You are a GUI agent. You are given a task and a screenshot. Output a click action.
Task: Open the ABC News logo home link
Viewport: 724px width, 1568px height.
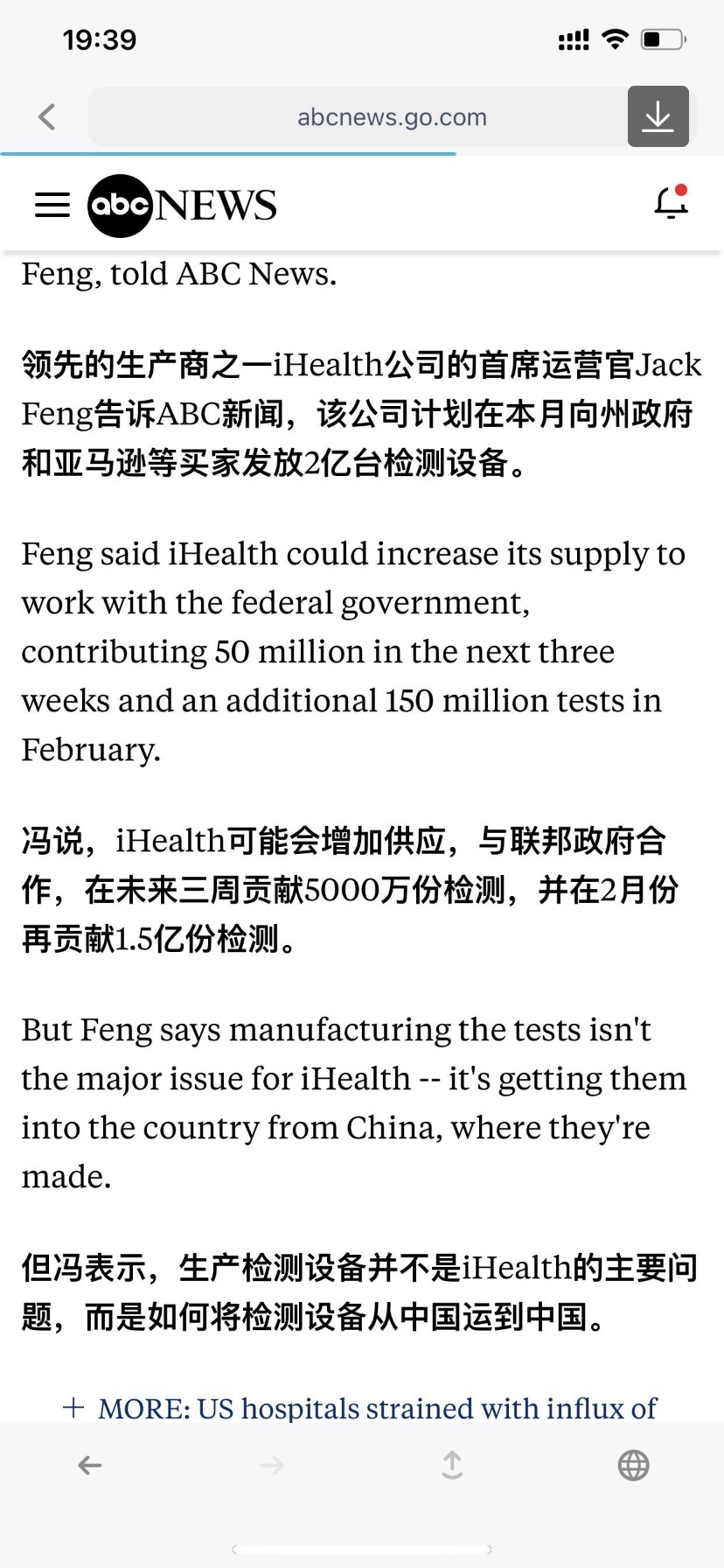point(182,206)
